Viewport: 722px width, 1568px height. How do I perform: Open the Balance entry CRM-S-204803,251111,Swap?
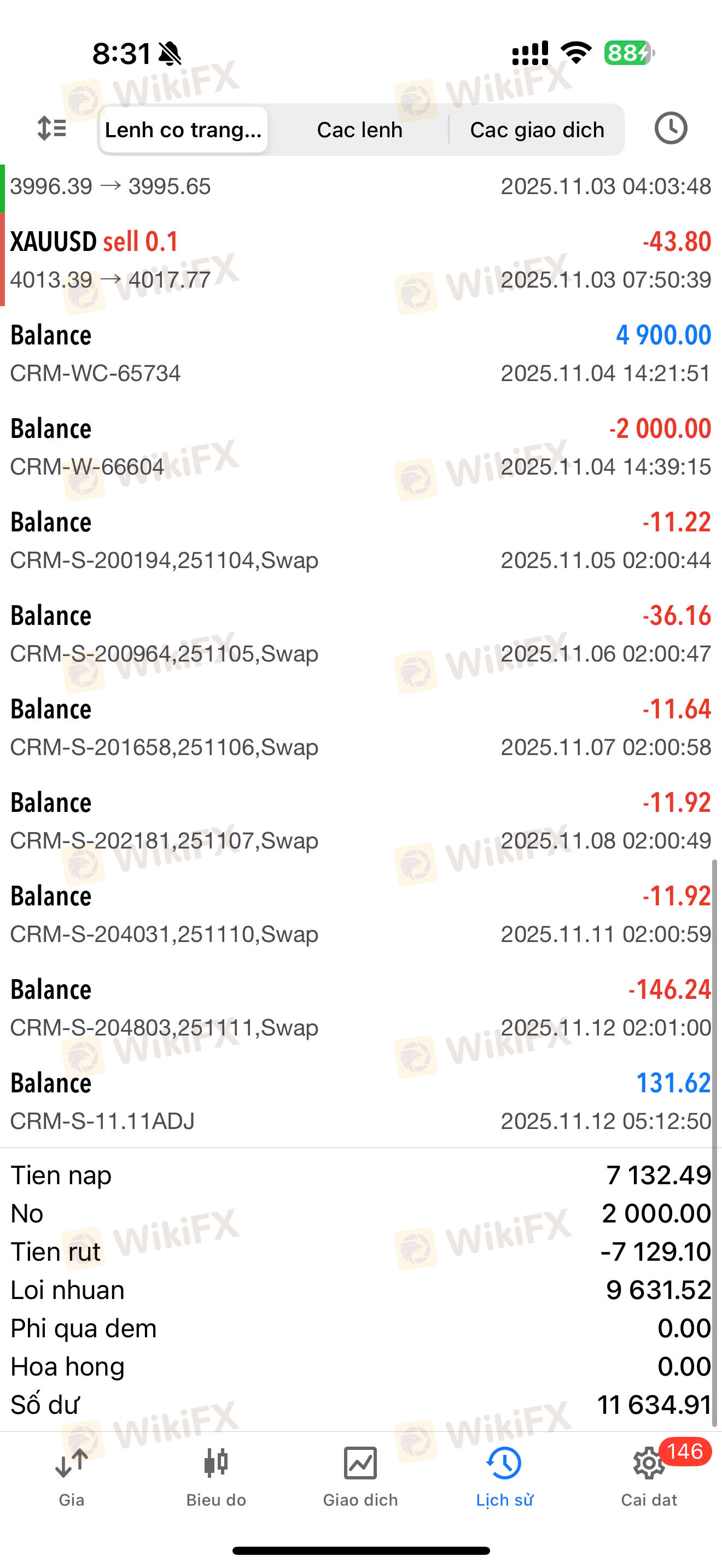(x=361, y=1009)
